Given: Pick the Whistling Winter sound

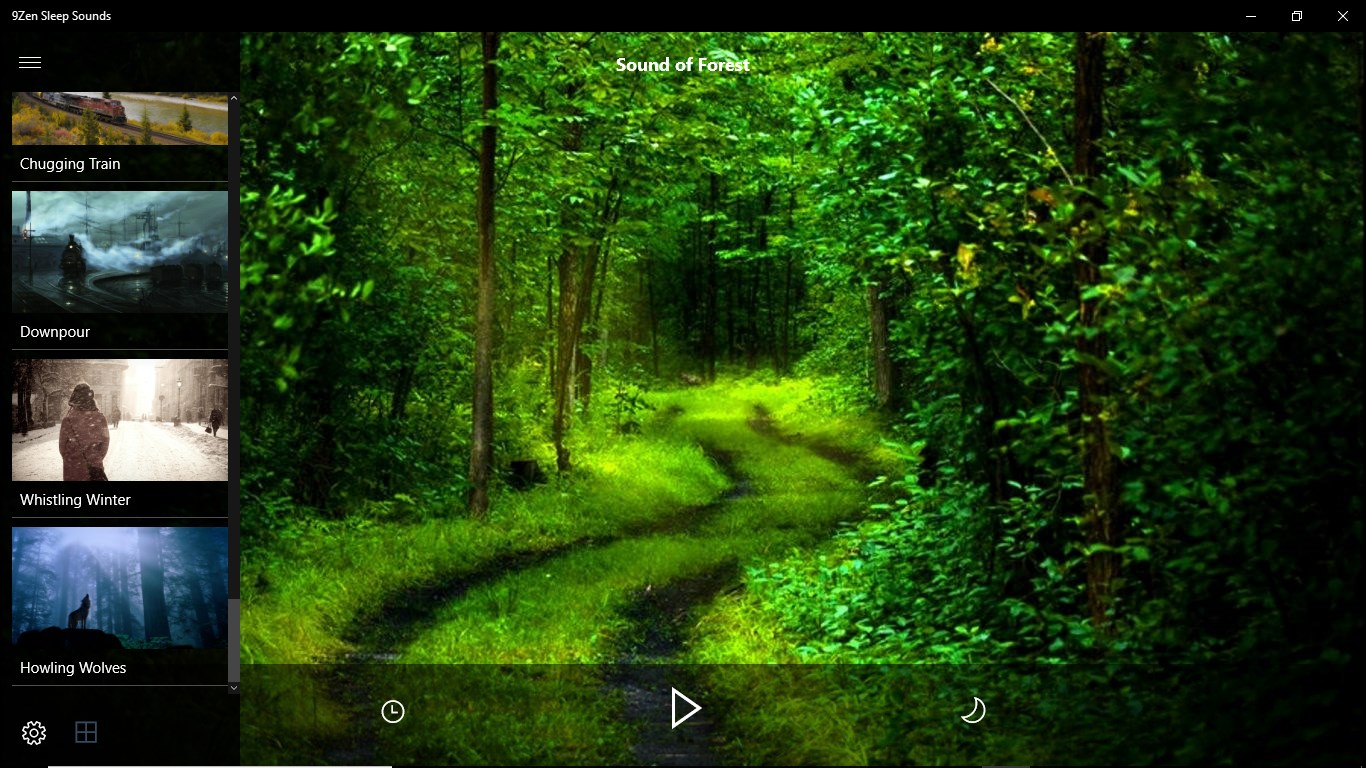Looking at the screenshot, I should (120, 435).
